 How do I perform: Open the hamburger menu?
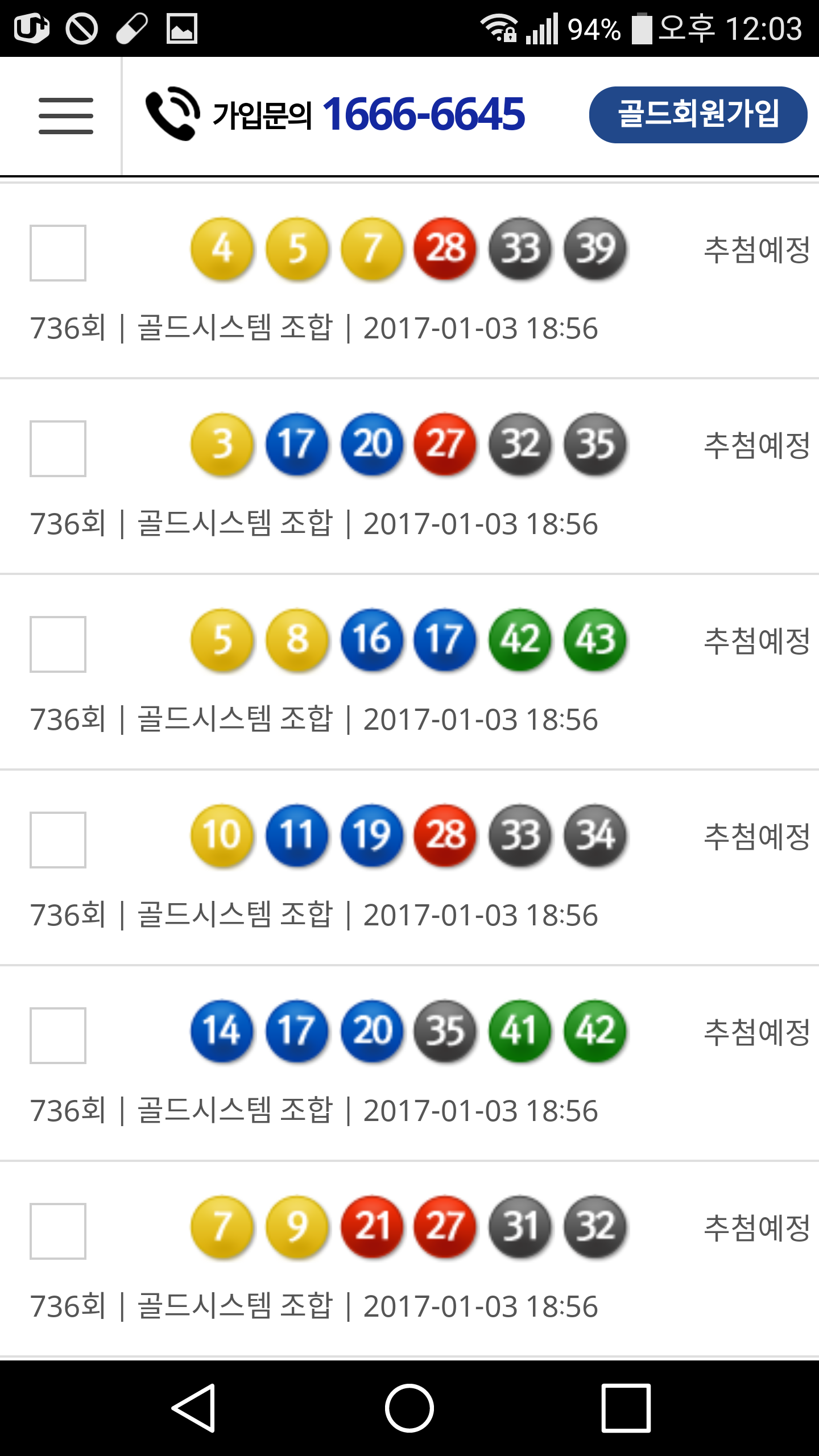coord(66,115)
